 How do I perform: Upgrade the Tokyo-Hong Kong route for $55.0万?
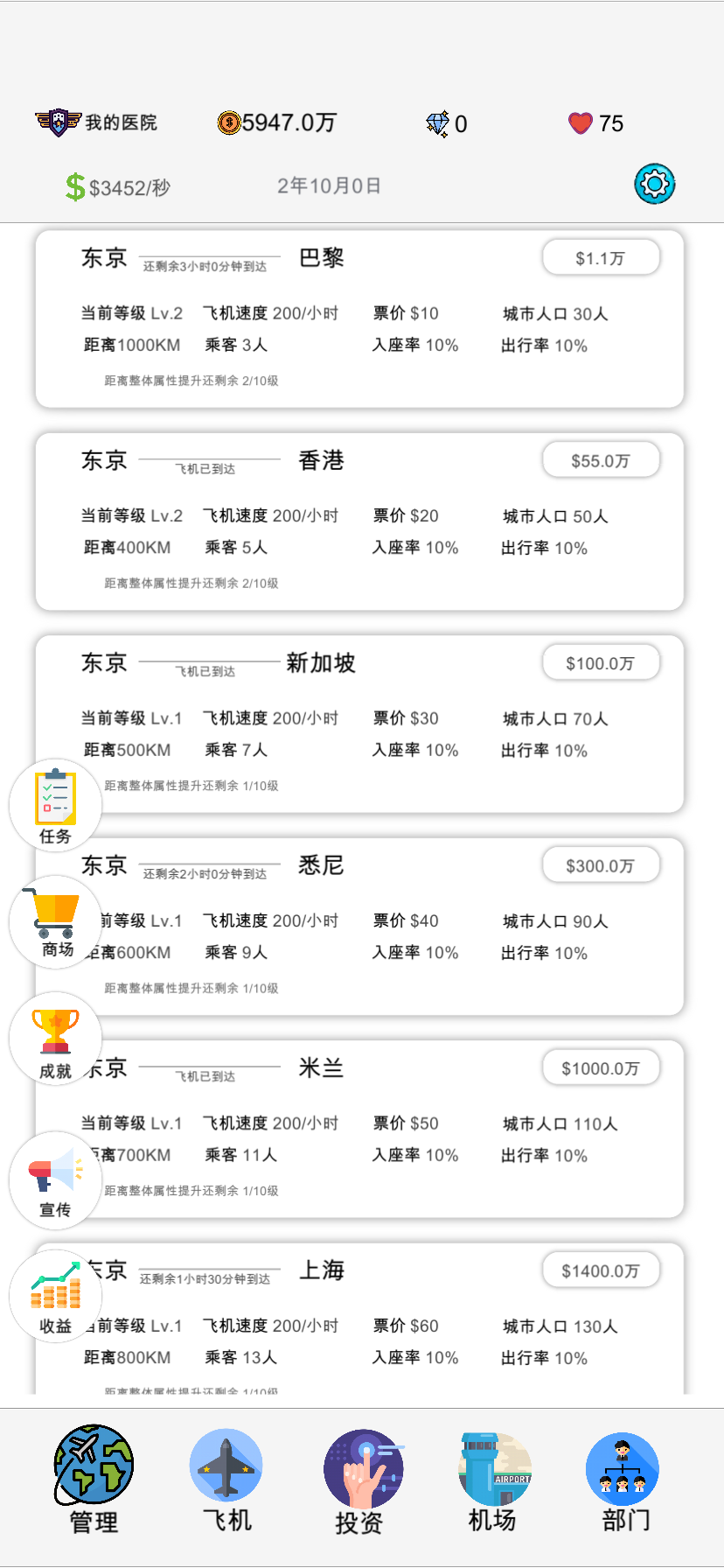(x=601, y=458)
